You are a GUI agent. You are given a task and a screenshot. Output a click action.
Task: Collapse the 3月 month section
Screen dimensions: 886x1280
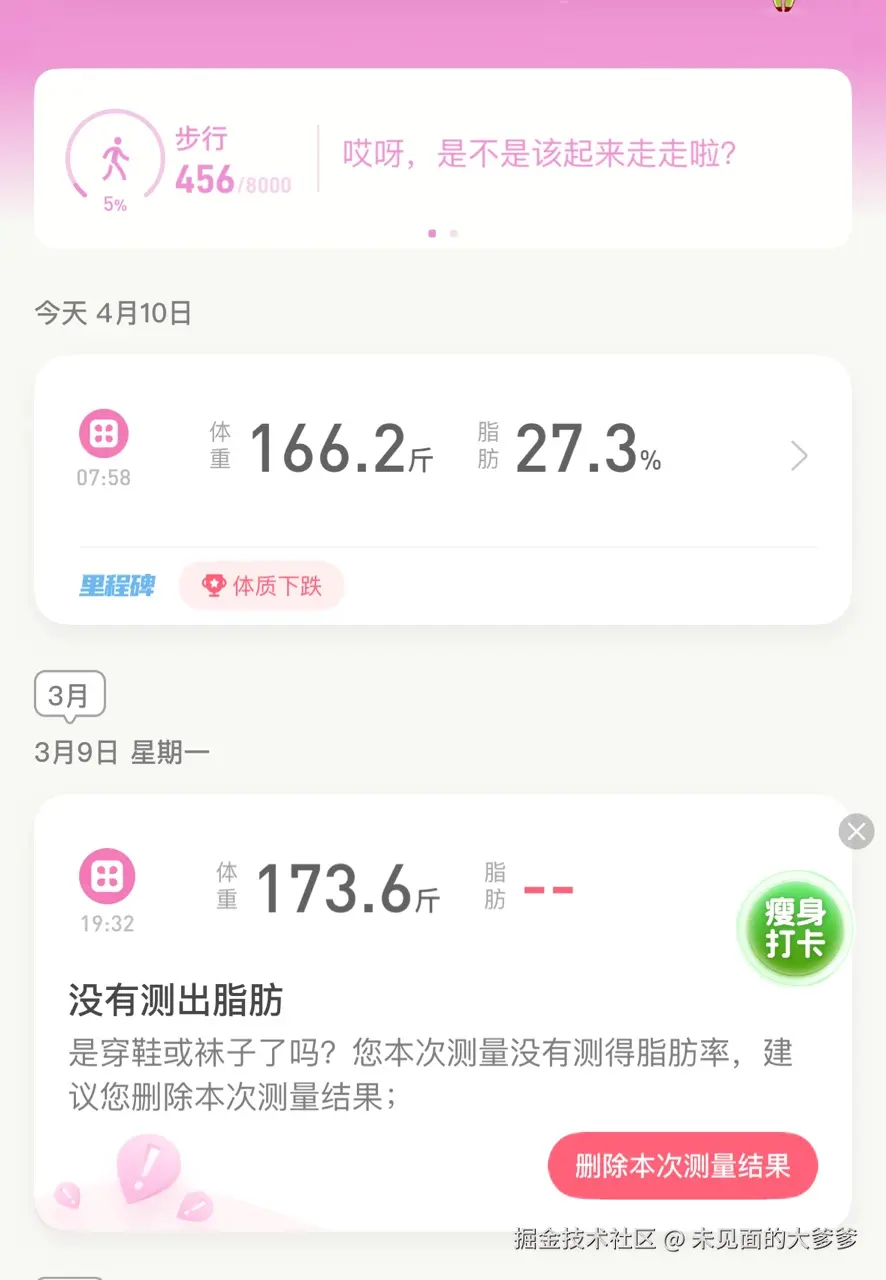coord(68,694)
